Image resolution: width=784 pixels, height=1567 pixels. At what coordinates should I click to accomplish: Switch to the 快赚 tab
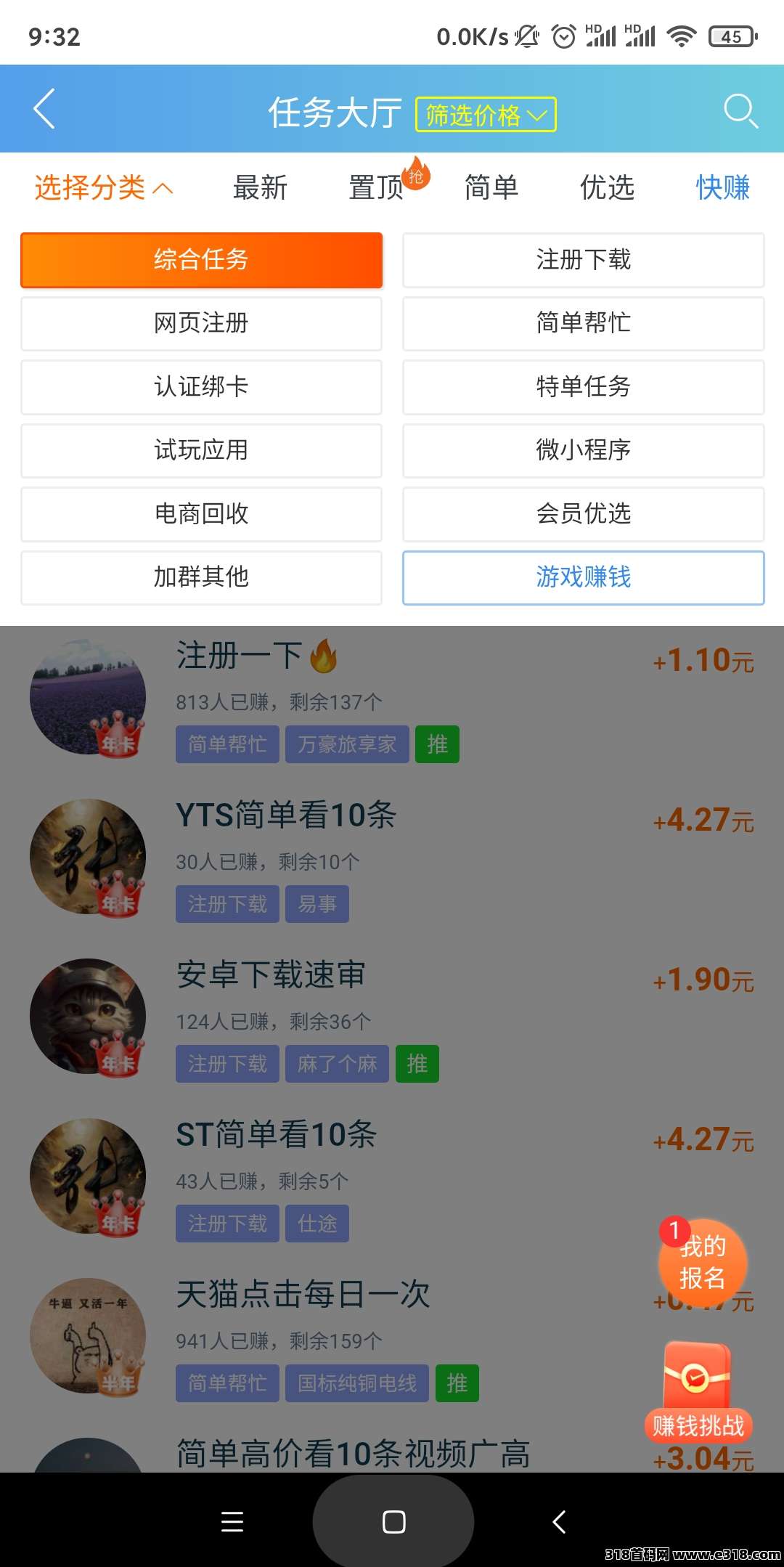722,188
